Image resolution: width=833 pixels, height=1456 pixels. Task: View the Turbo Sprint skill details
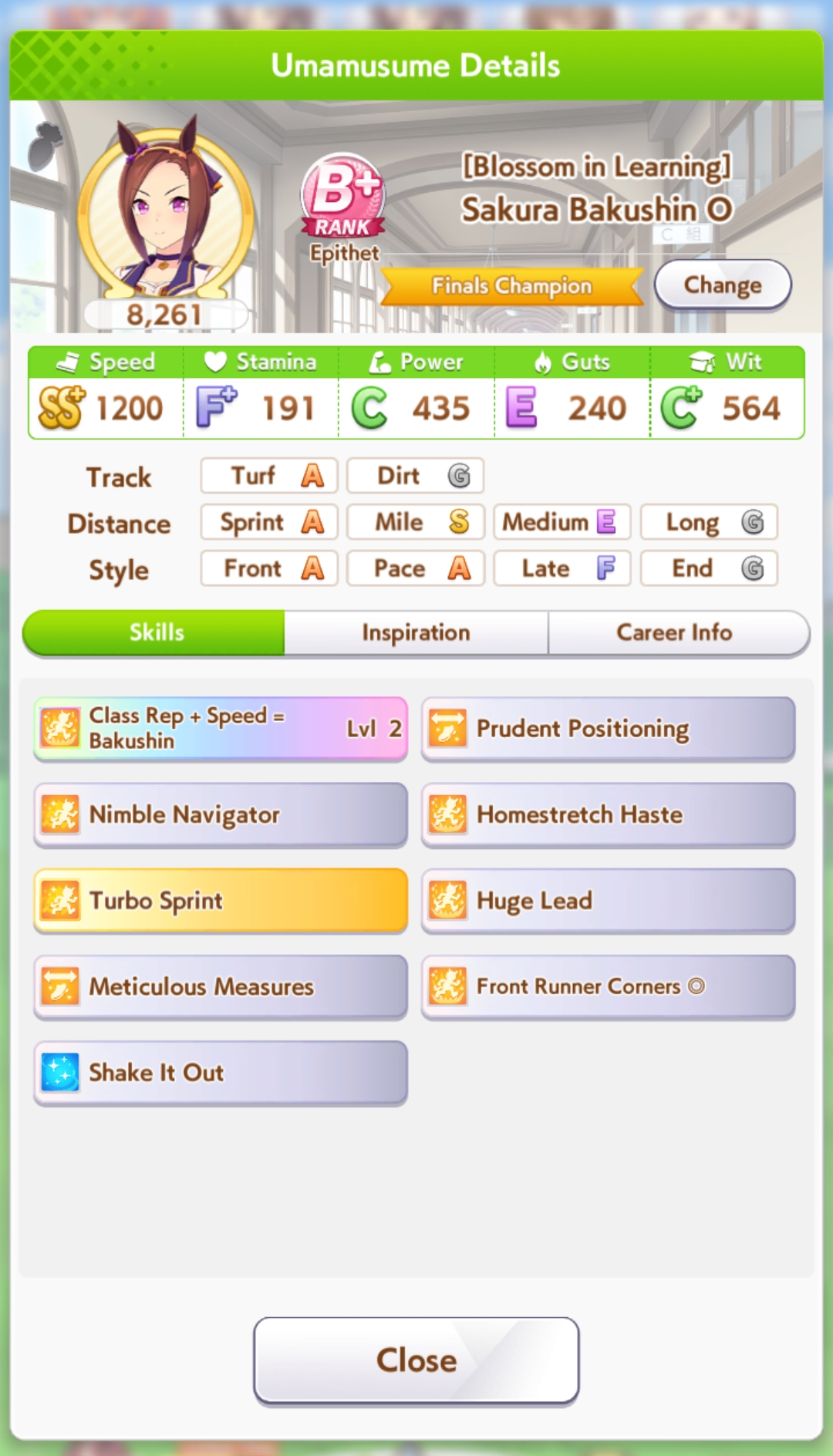pos(221,901)
